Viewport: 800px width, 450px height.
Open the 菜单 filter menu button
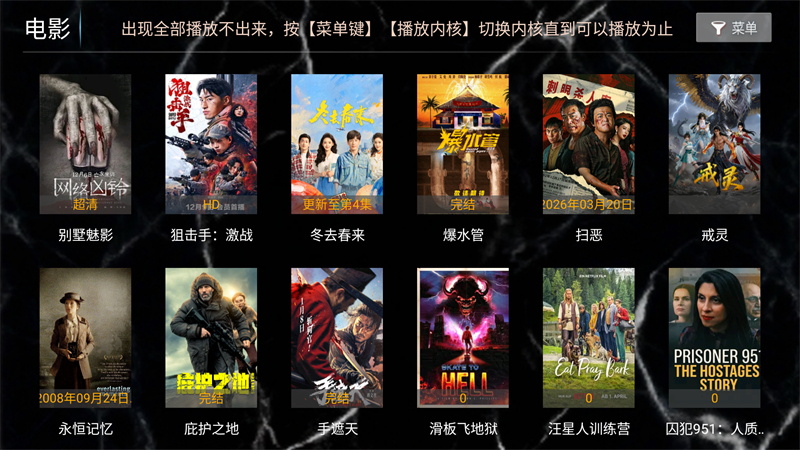point(733,28)
